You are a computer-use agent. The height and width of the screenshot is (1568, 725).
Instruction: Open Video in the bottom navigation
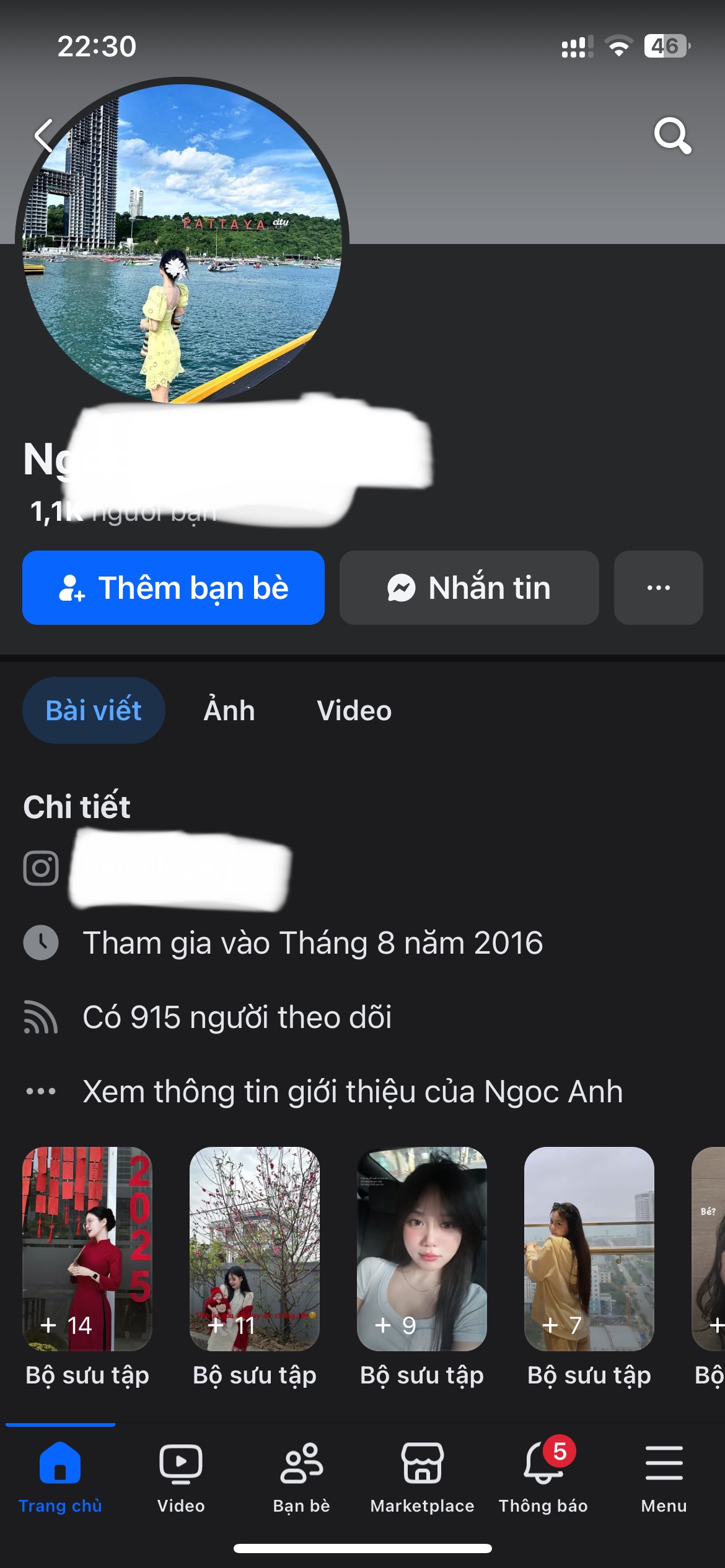pos(181,1476)
